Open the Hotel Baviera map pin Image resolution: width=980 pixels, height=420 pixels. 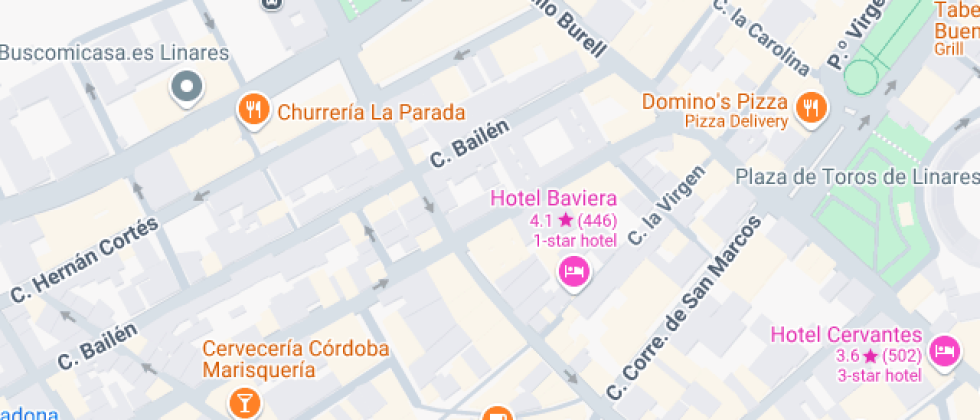(x=574, y=271)
